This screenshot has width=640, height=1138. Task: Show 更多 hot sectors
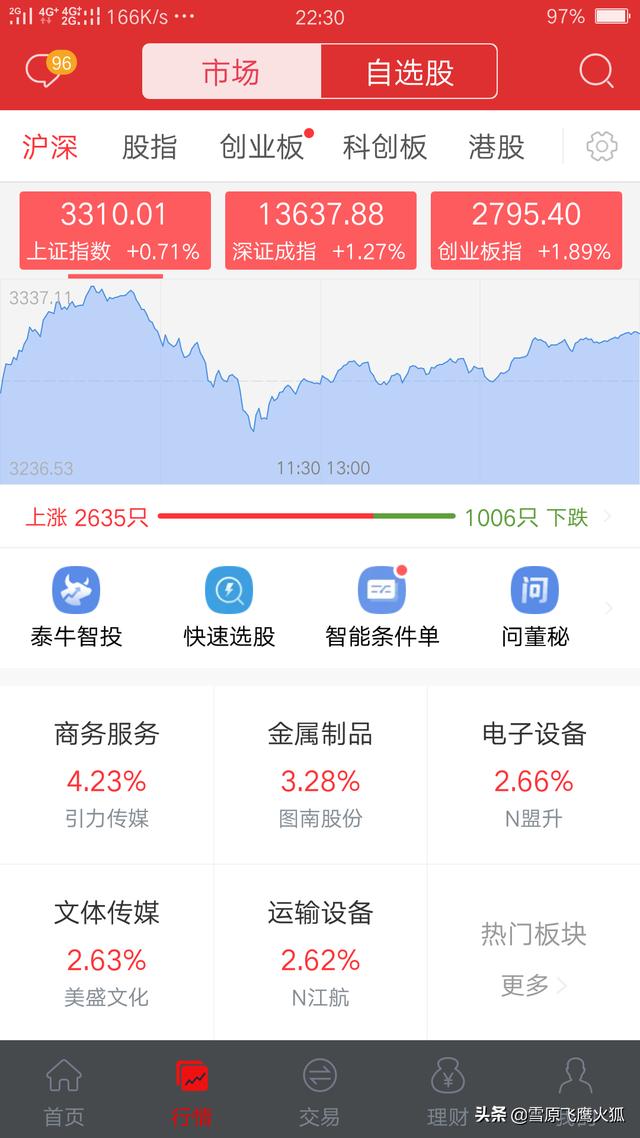pos(533,985)
